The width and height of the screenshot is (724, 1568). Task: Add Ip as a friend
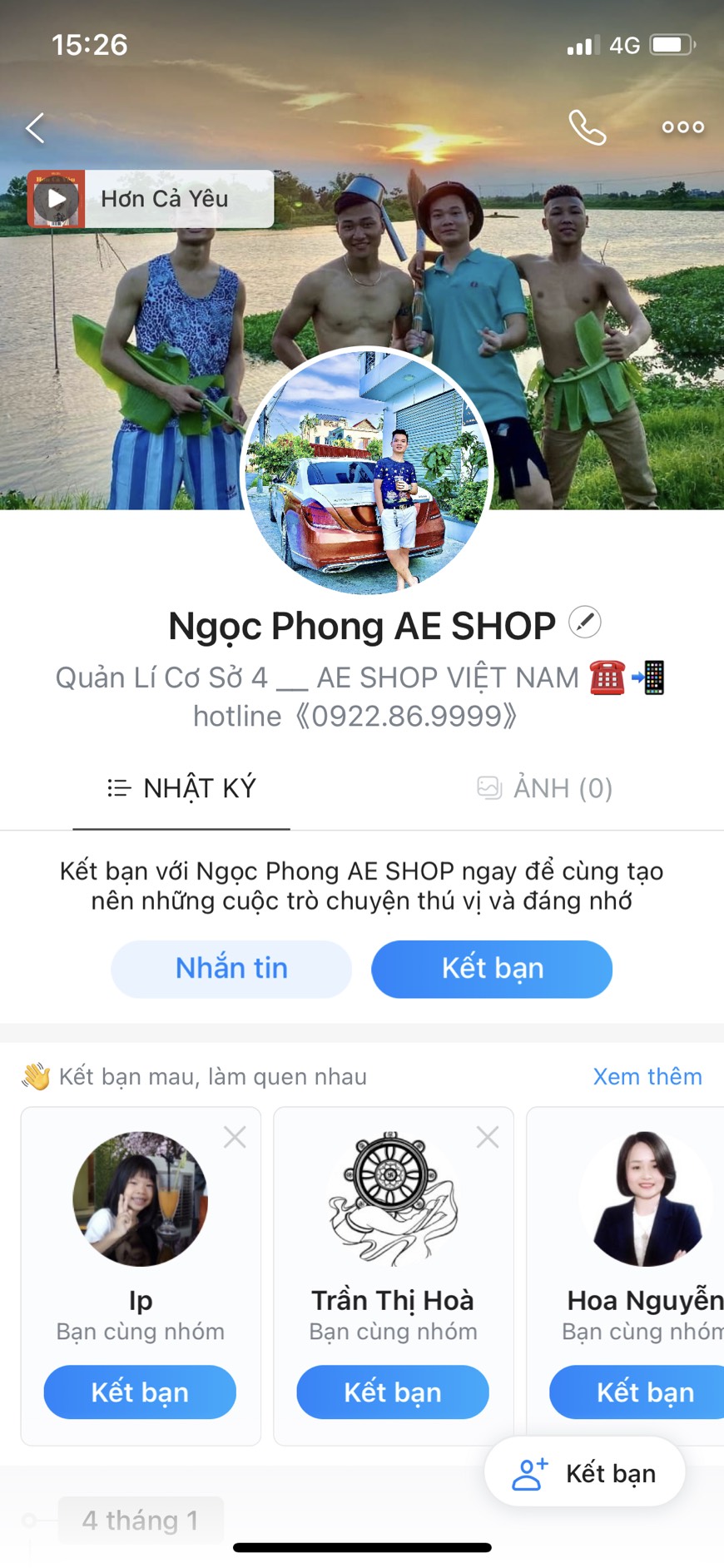tap(140, 1392)
